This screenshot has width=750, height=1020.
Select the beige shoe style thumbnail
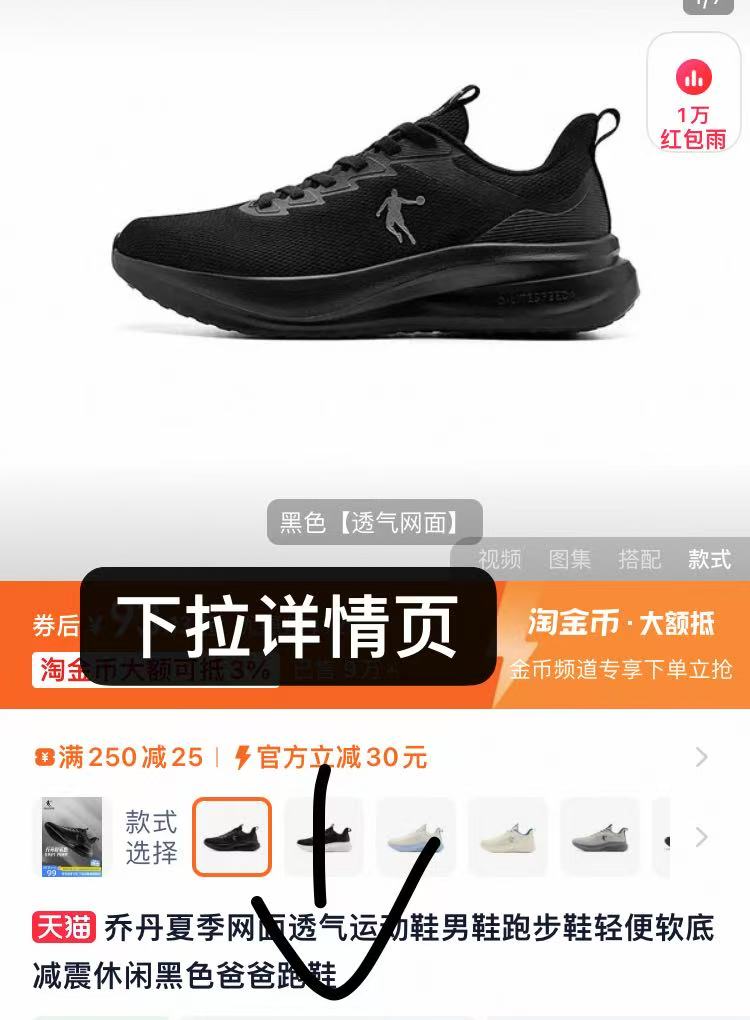(508, 837)
